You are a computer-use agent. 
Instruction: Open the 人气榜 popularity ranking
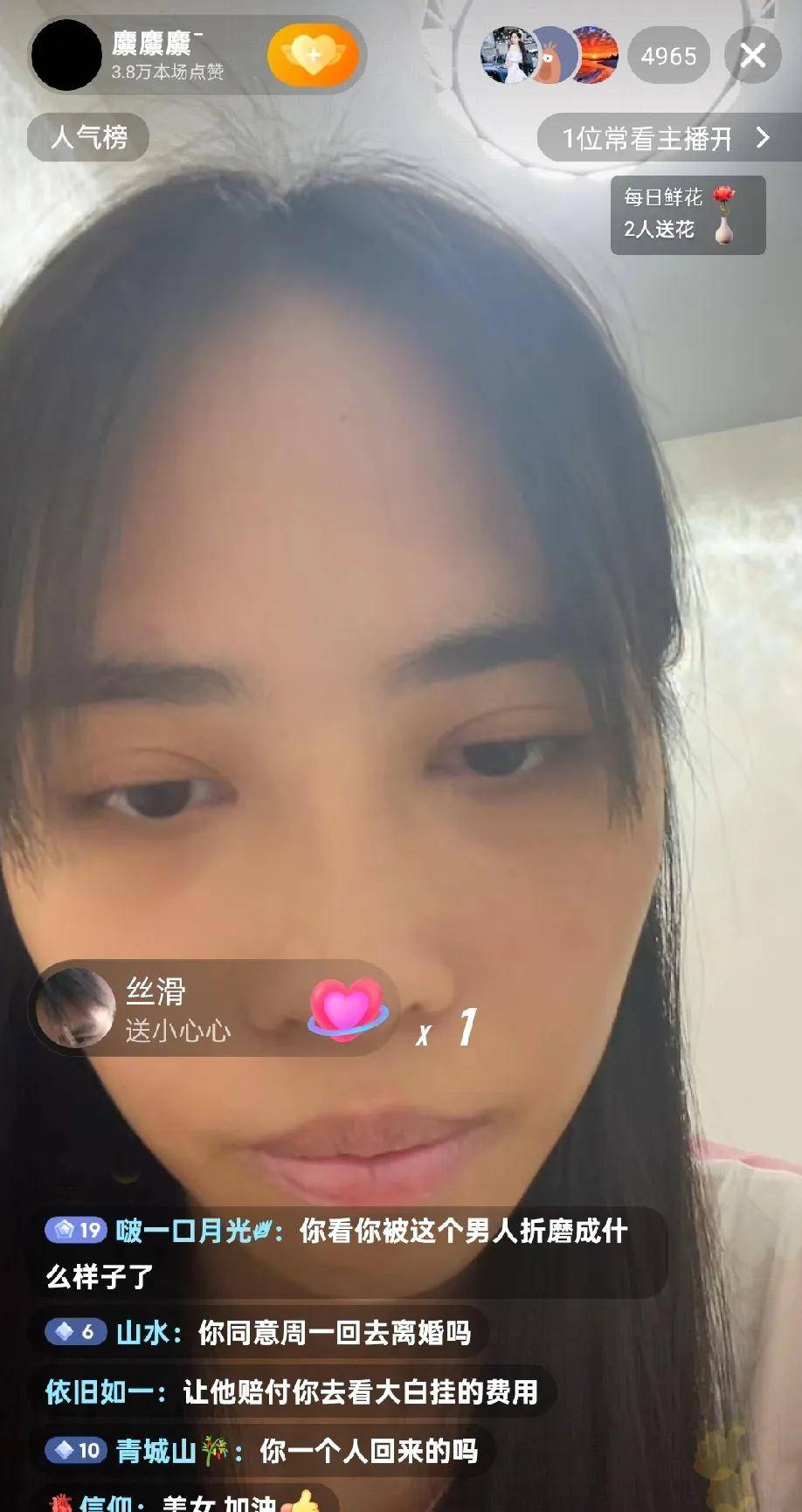(x=88, y=138)
